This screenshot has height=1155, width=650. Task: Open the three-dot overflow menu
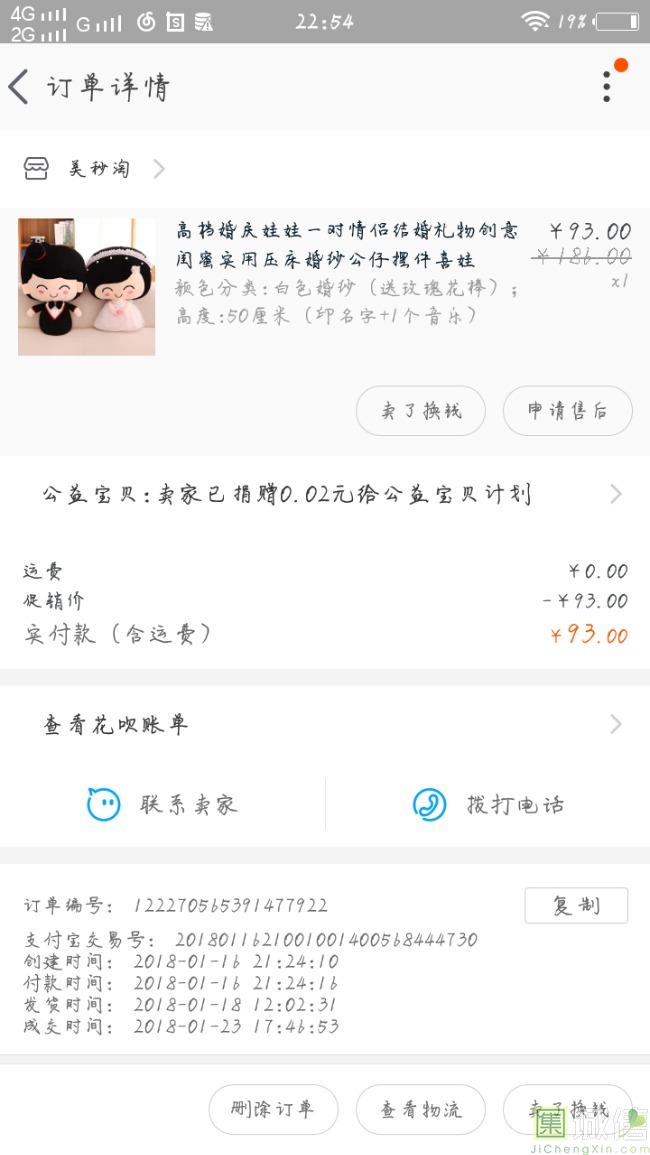[607, 87]
